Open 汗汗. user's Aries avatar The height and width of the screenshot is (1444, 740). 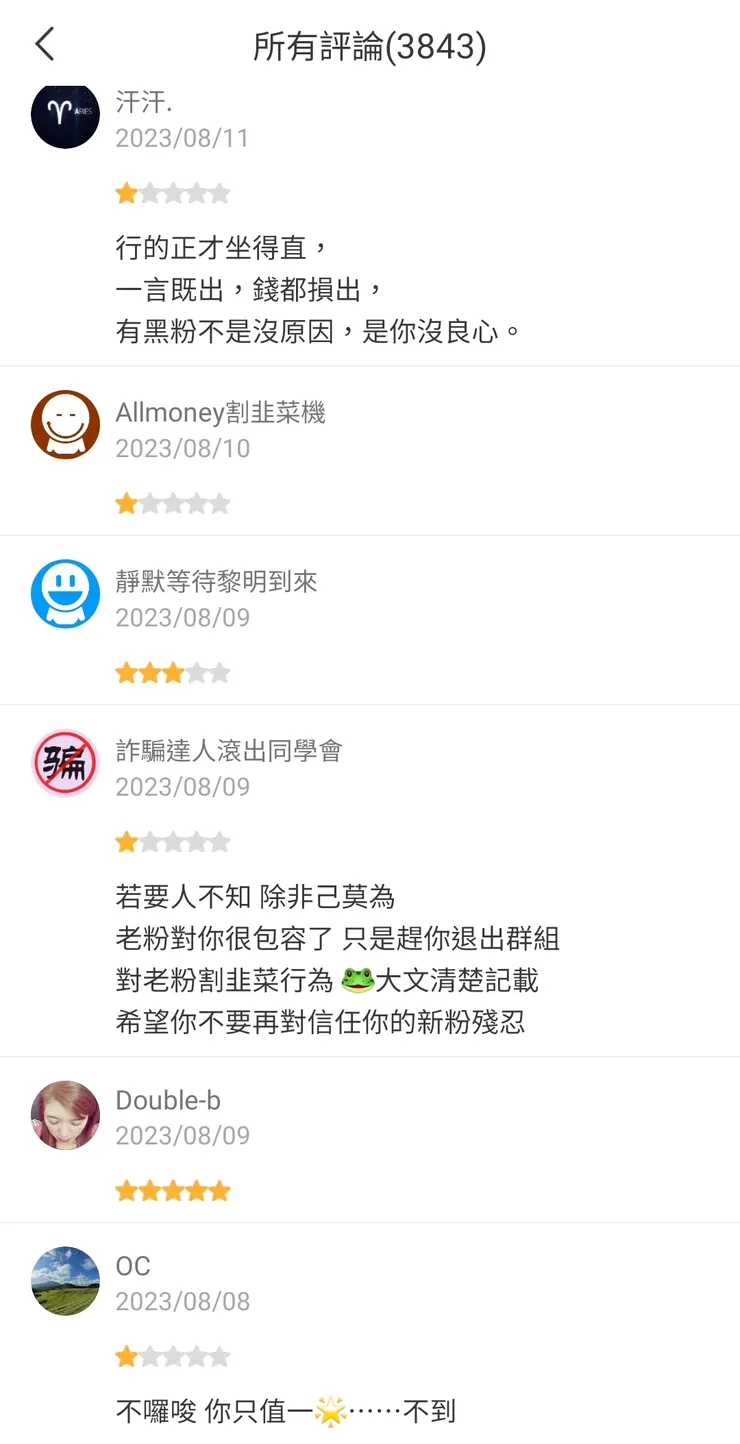point(64,116)
